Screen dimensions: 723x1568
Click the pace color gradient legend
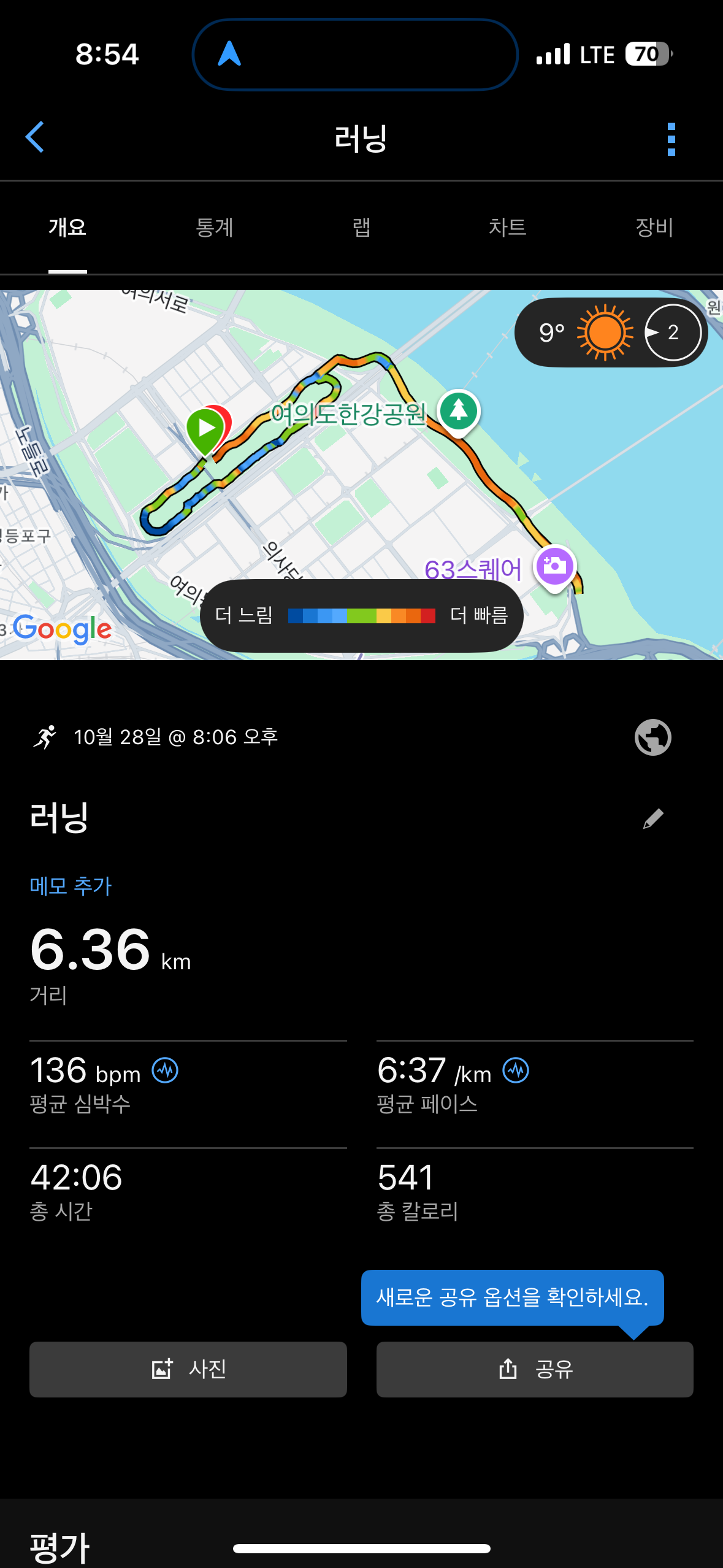[362, 616]
